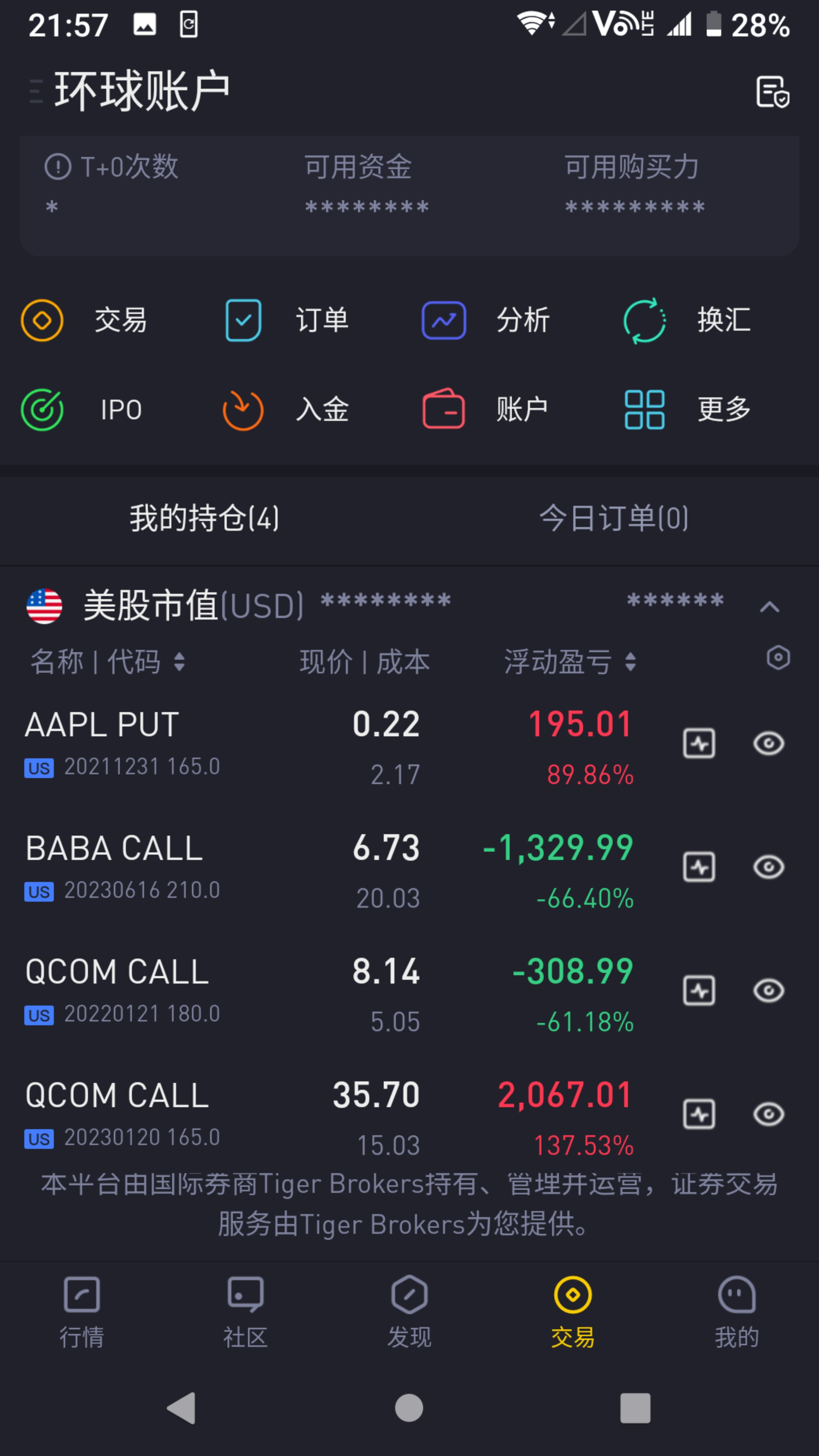Open the 入金 deposit shortcut

tap(287, 410)
